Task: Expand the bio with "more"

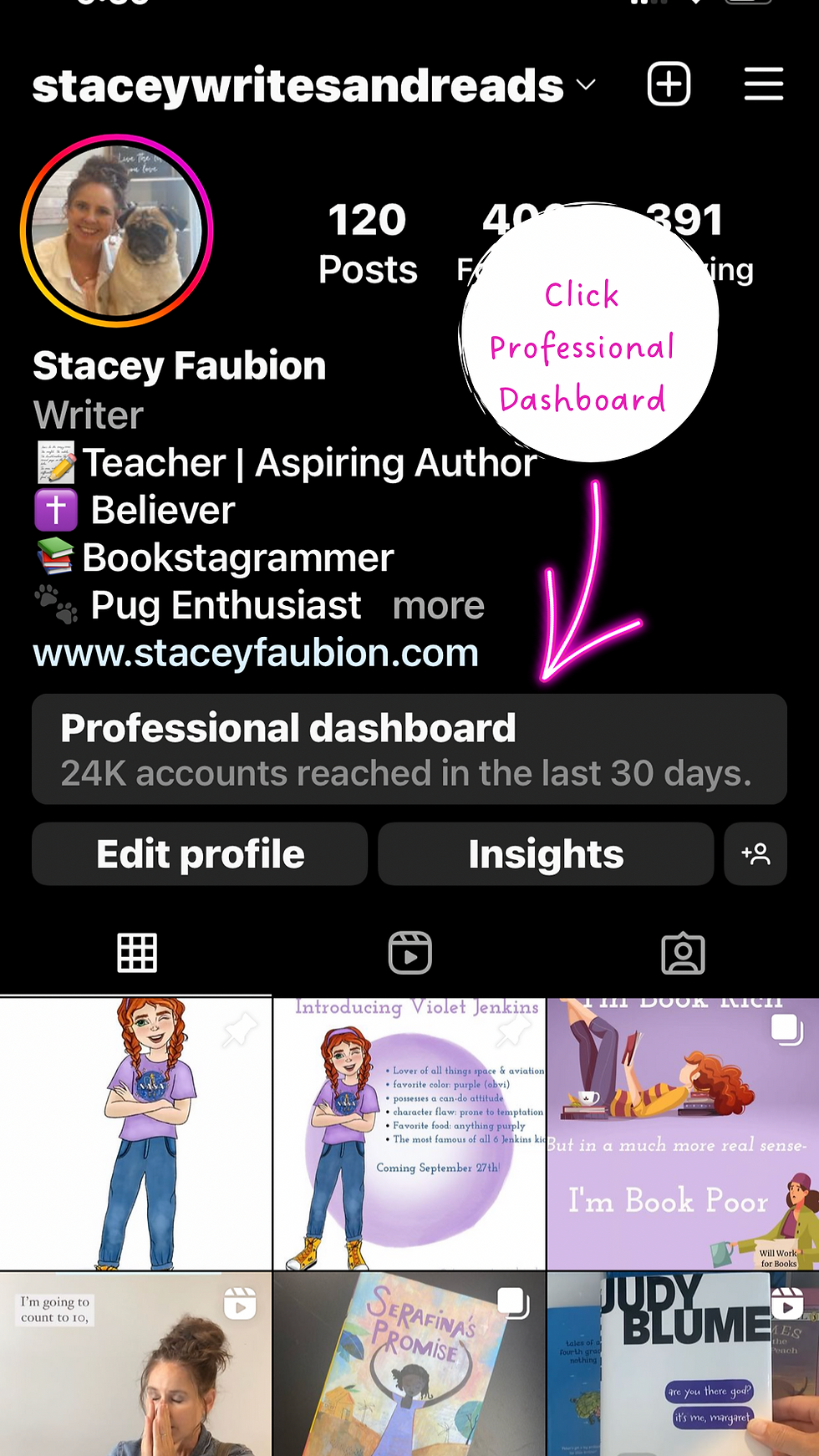Action: pos(438,605)
